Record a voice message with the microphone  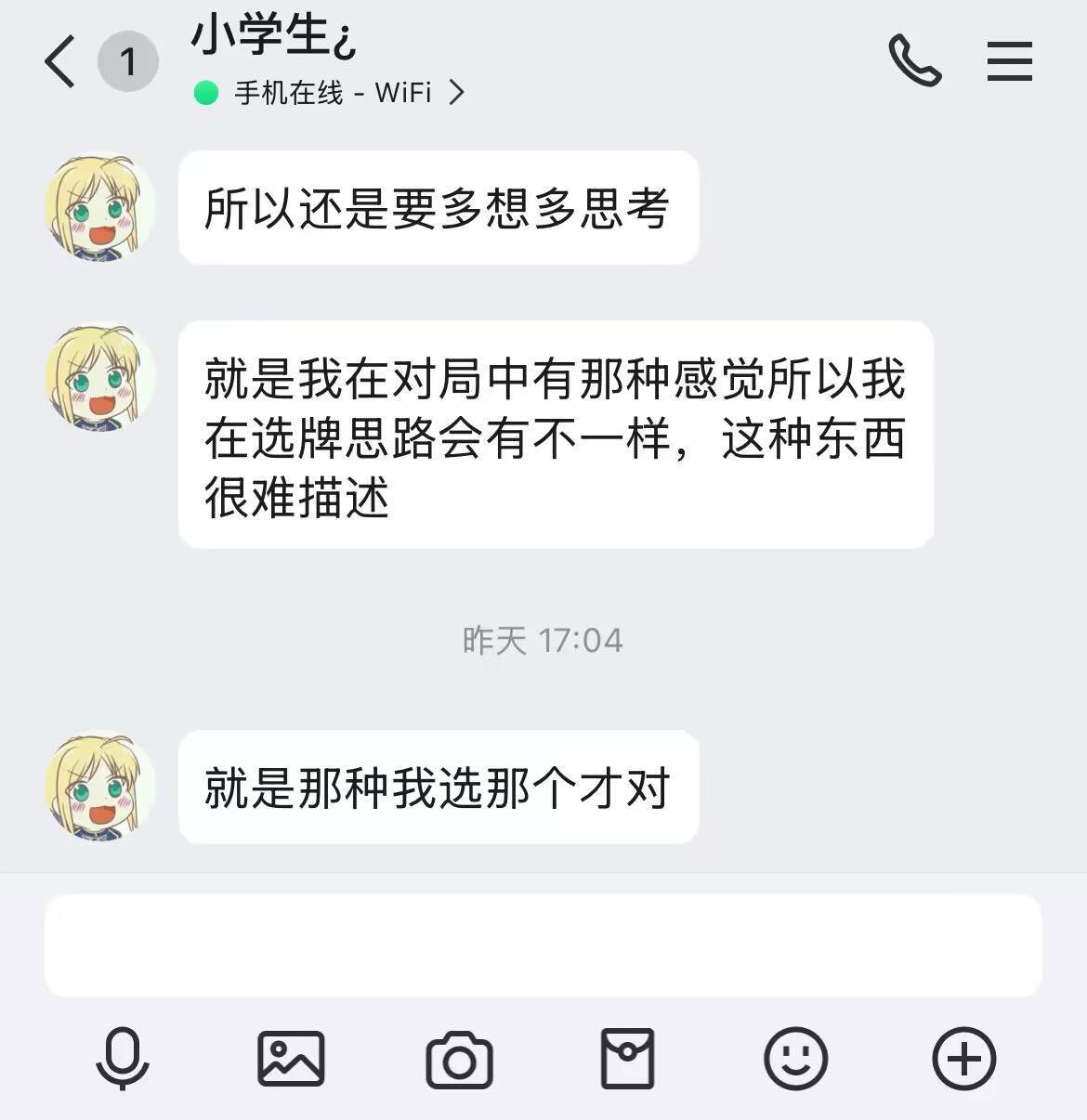click(x=123, y=1059)
